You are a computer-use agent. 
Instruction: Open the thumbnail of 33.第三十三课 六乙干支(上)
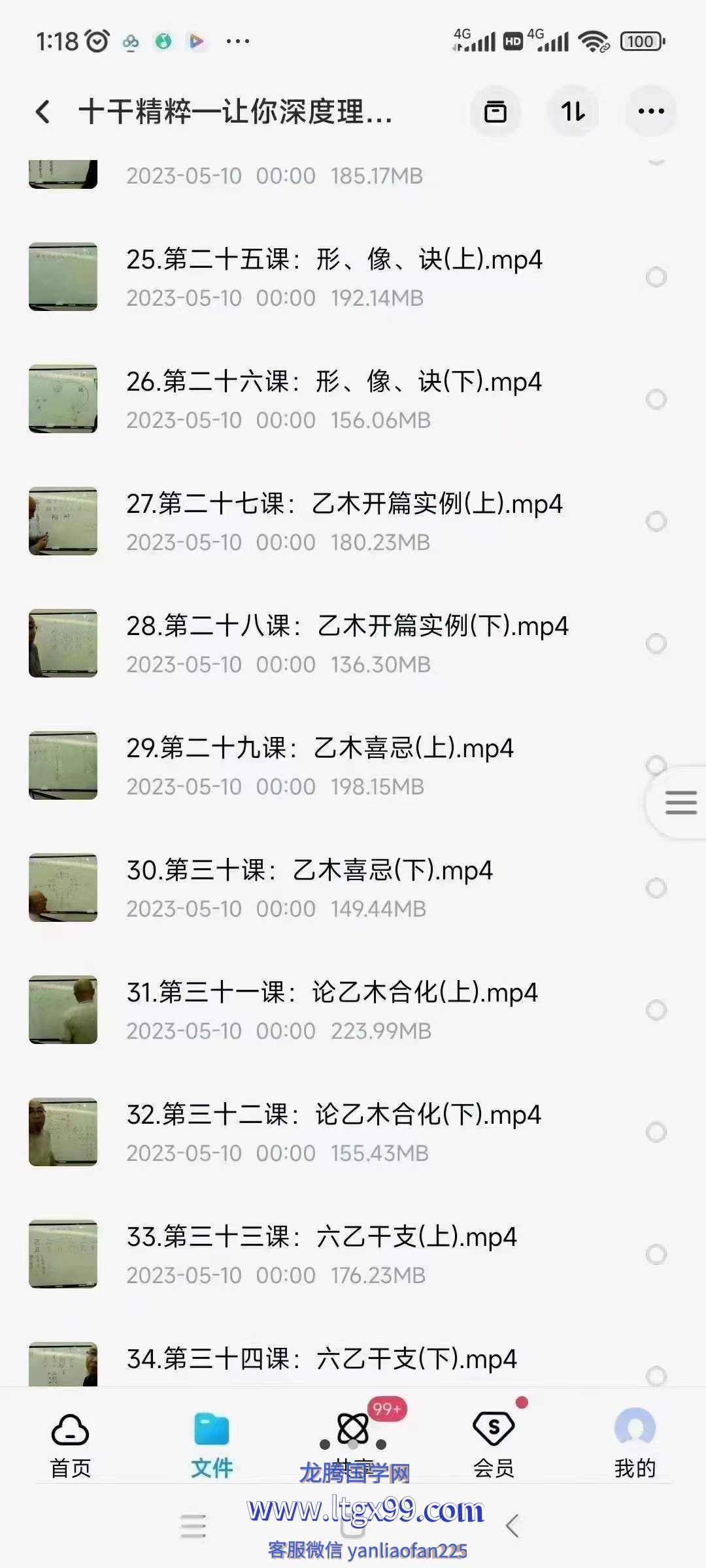click(x=63, y=1254)
